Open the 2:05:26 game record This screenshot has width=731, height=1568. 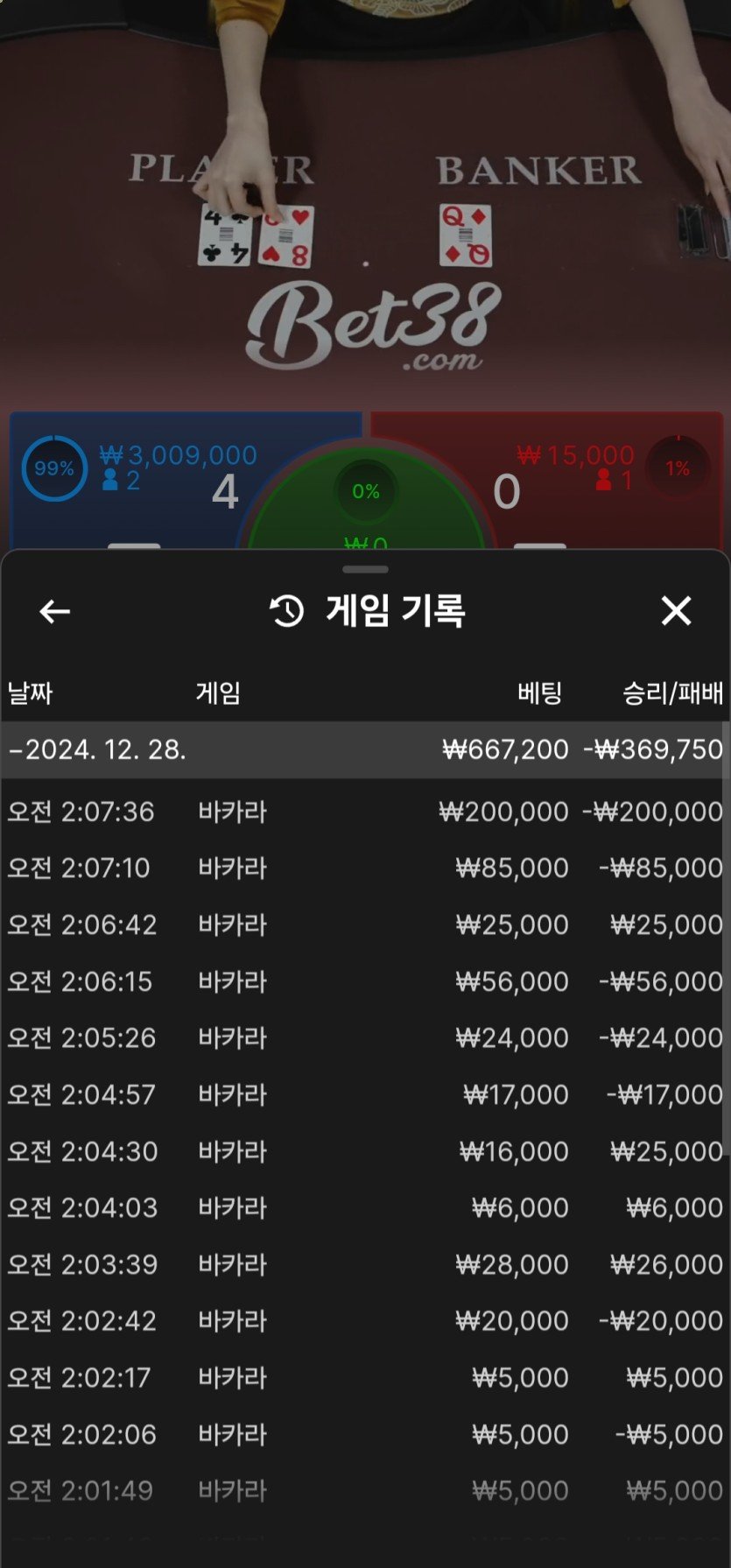[365, 1037]
